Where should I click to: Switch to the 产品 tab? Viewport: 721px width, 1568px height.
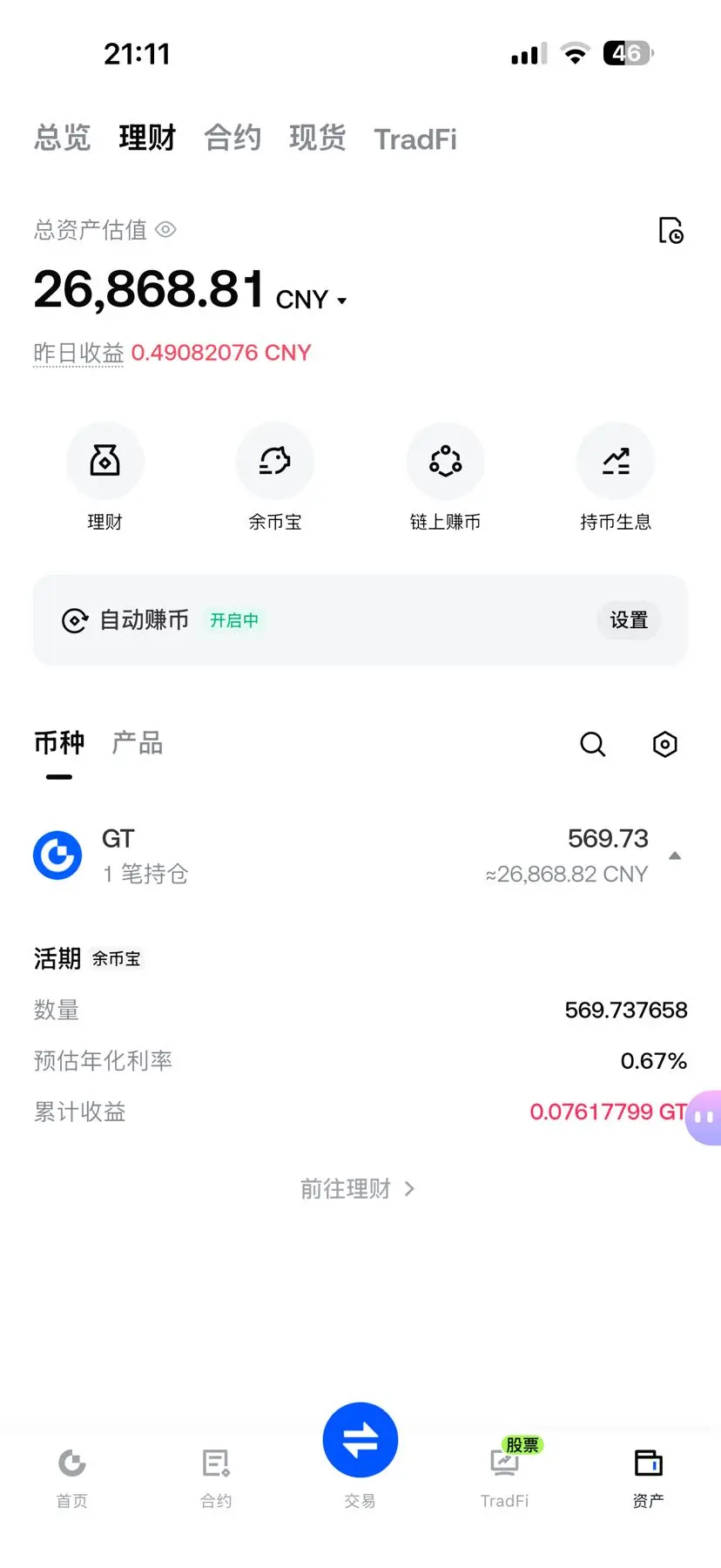[138, 743]
